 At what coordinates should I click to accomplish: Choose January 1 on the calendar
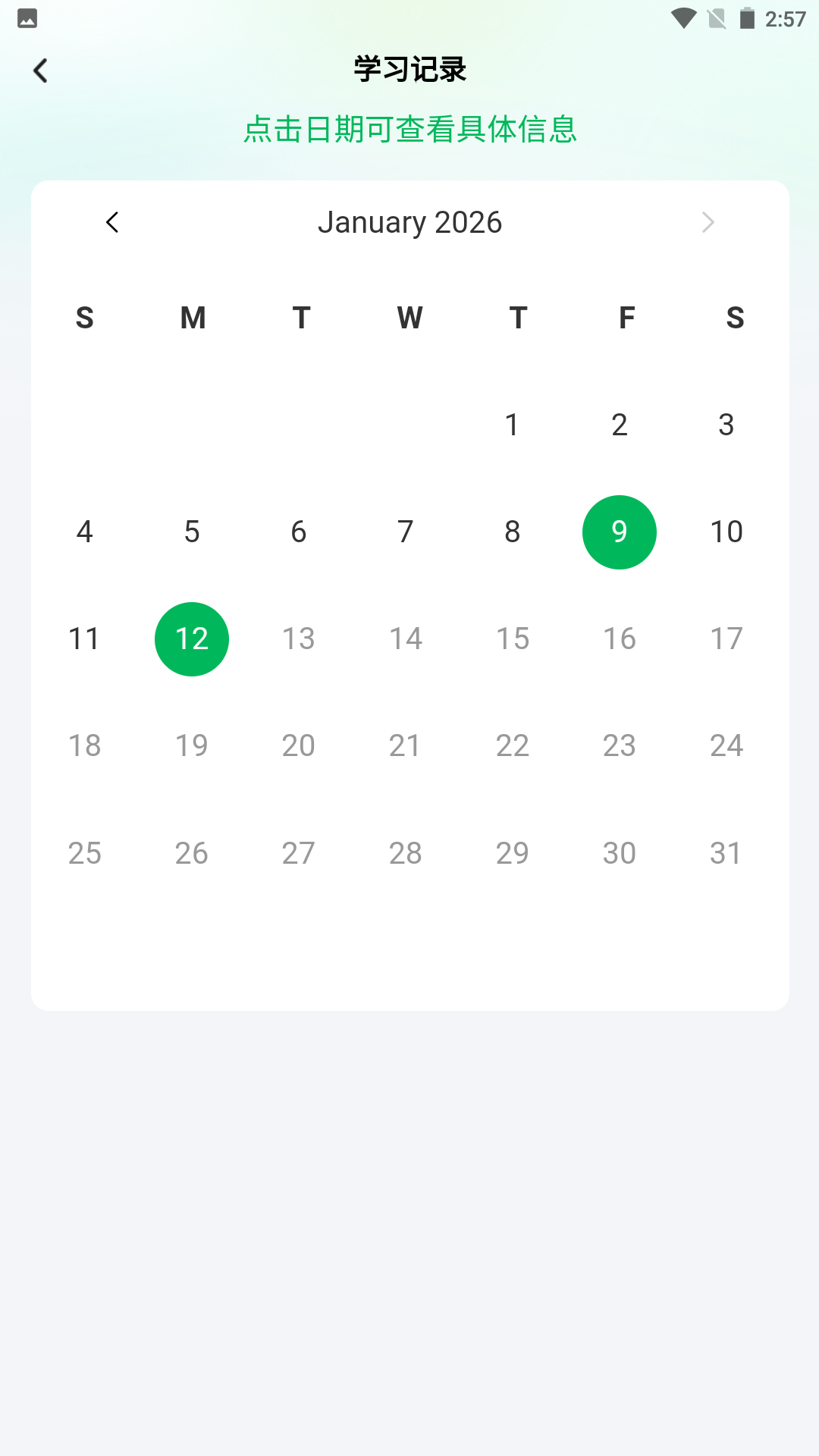(x=513, y=425)
